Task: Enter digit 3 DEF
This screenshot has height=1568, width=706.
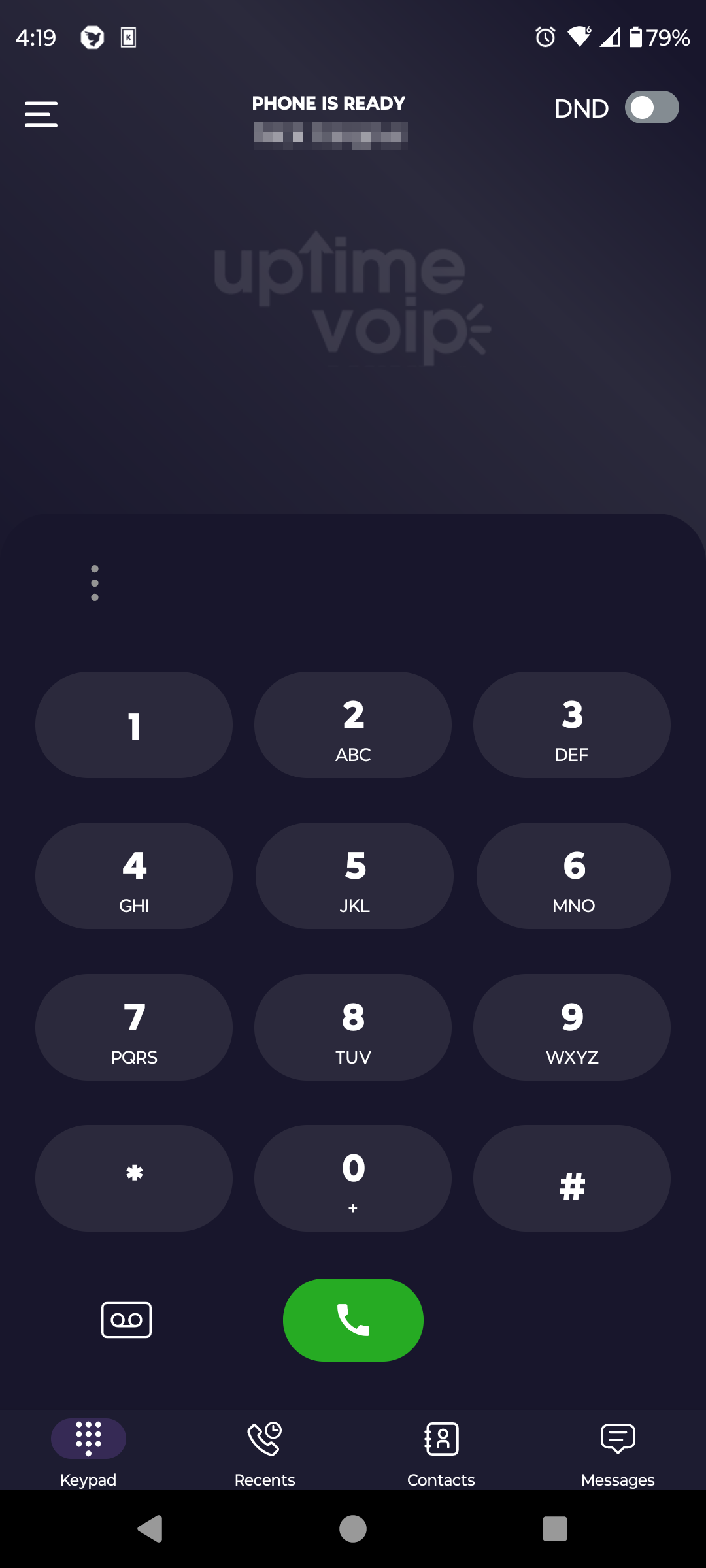Action: 572,725
